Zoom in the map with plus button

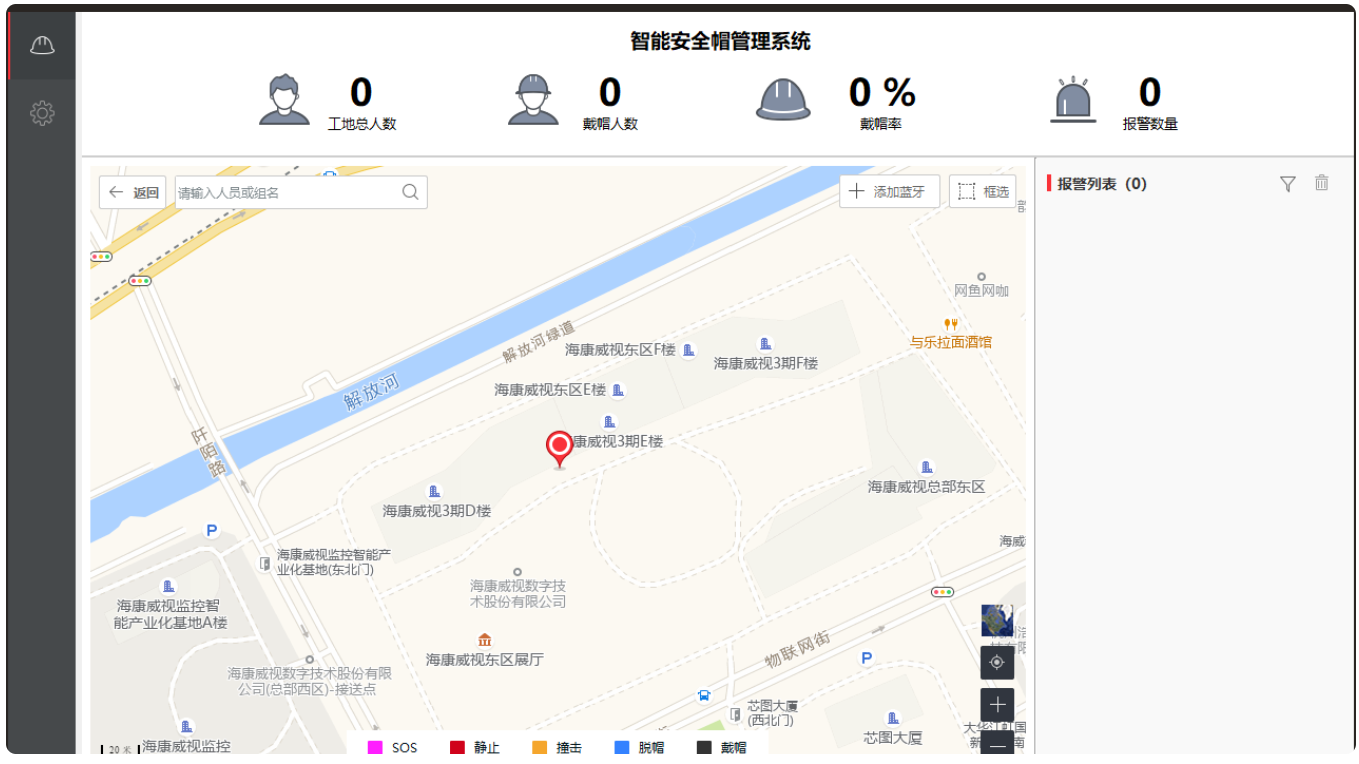997,705
